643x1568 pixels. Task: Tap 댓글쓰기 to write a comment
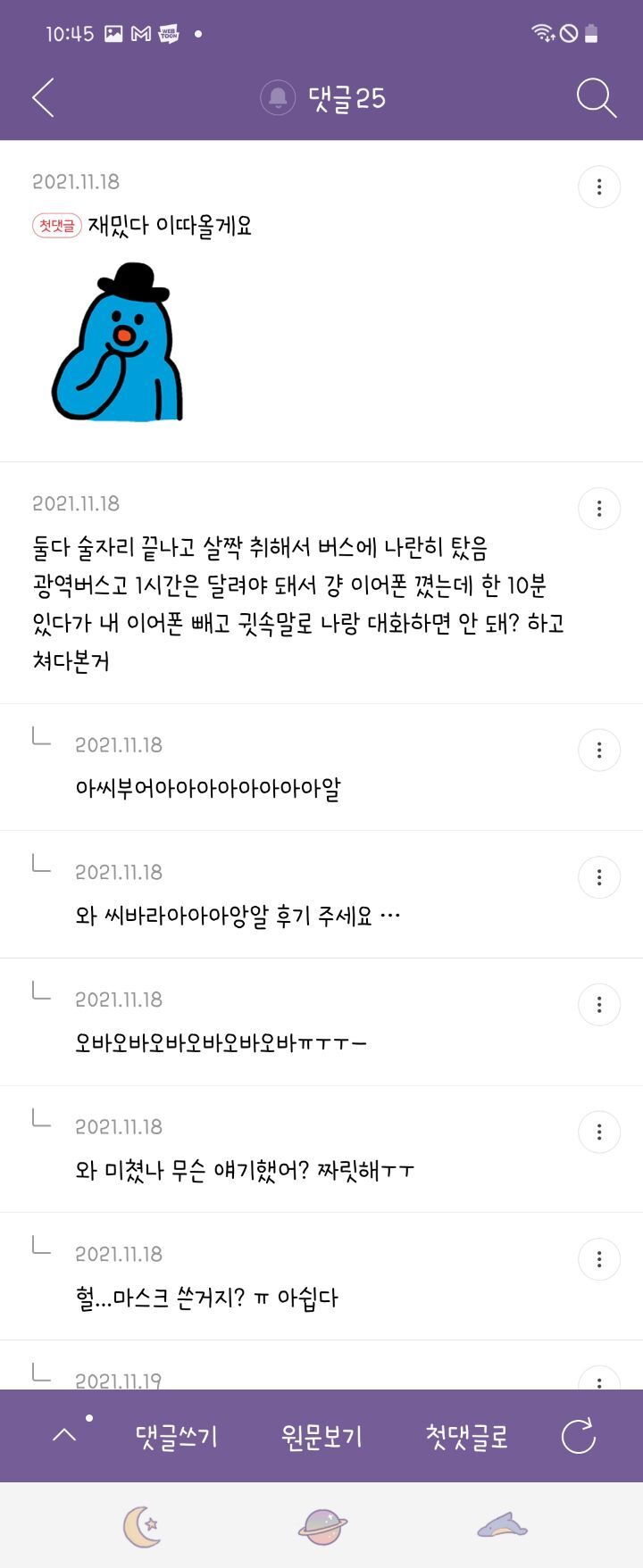(x=177, y=1437)
